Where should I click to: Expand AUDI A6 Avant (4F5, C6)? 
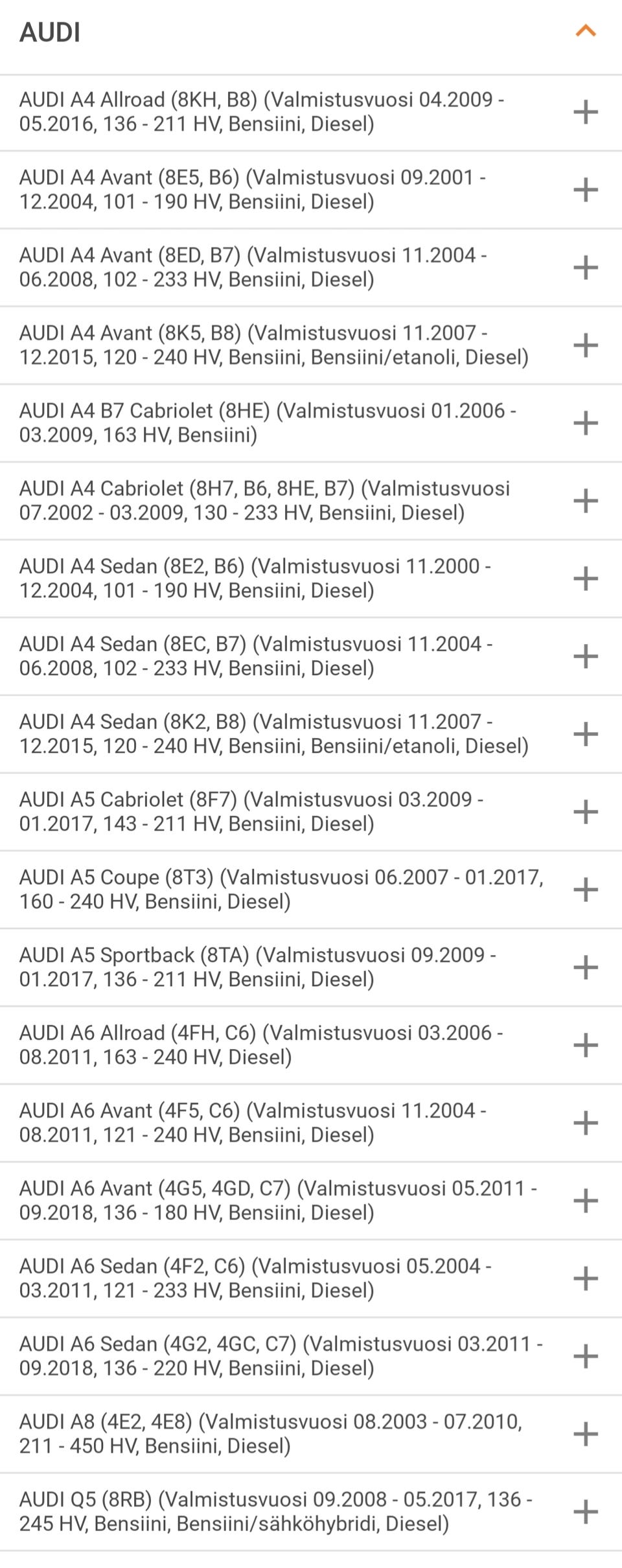[585, 1123]
